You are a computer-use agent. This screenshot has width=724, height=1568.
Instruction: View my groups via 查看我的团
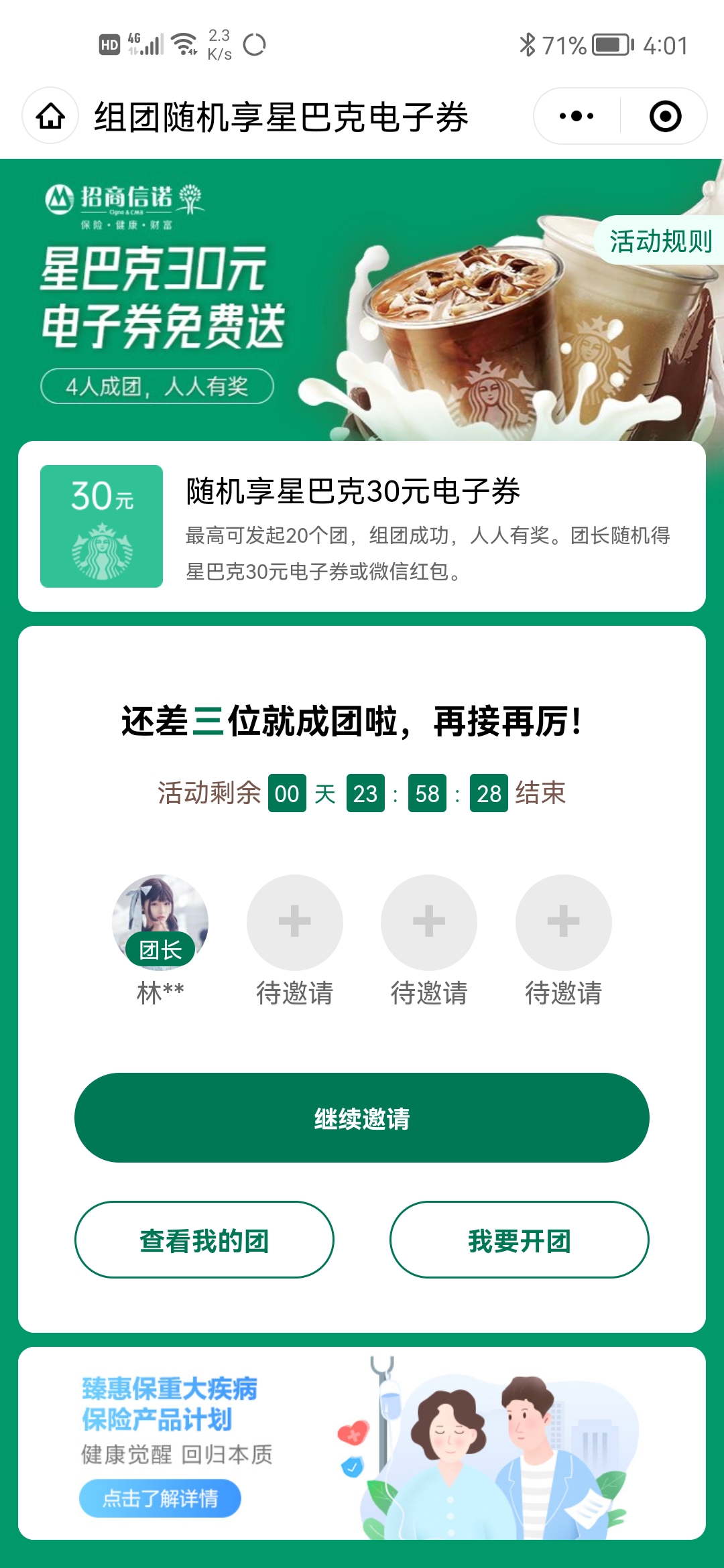point(204,1240)
